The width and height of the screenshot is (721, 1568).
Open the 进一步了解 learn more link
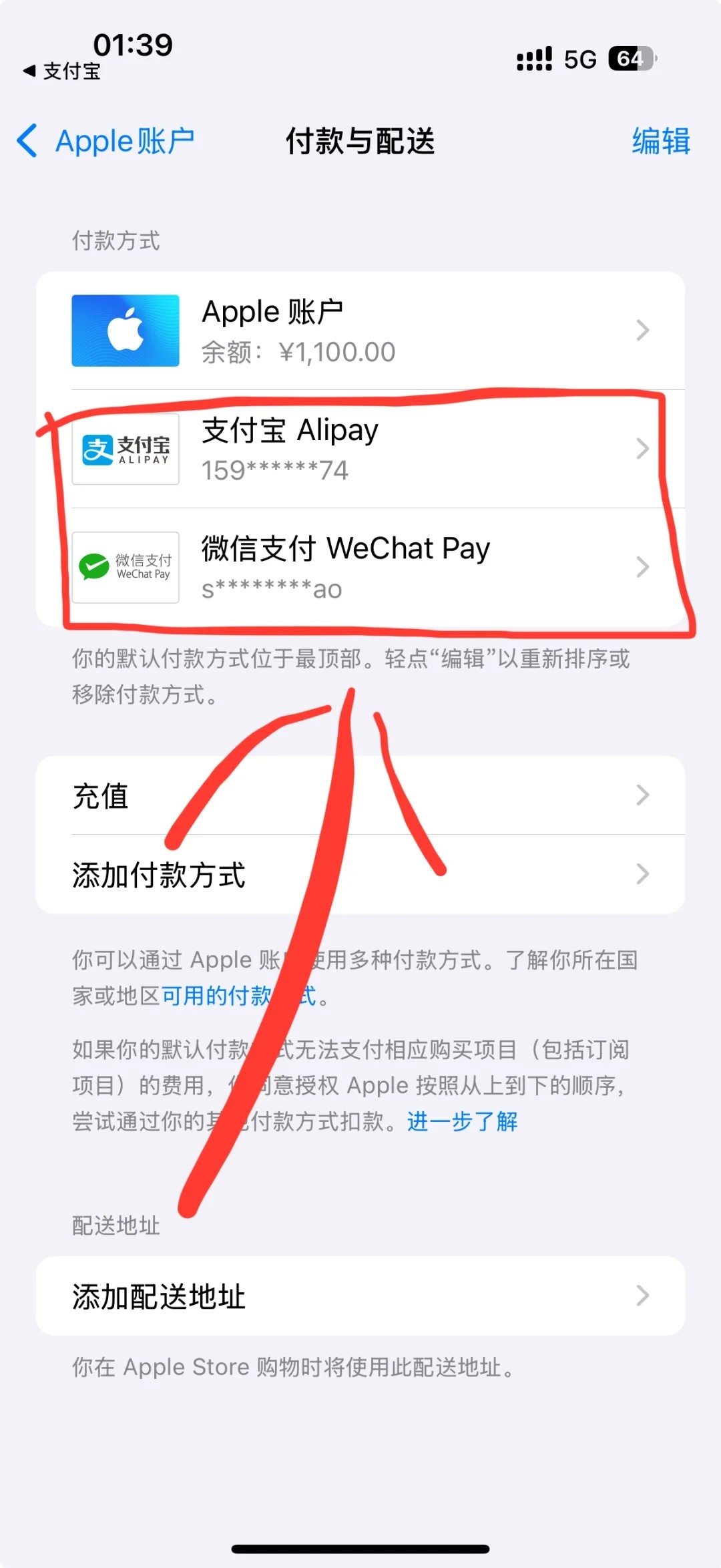[x=459, y=1121]
